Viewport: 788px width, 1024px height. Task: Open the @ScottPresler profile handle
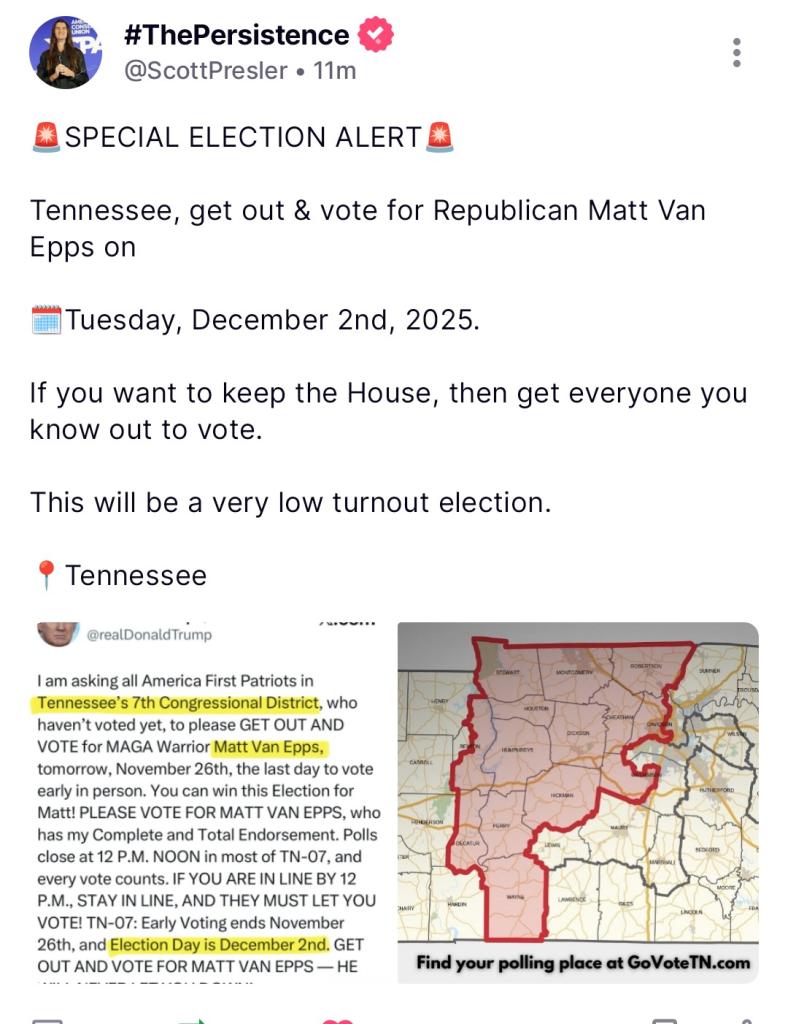(204, 71)
